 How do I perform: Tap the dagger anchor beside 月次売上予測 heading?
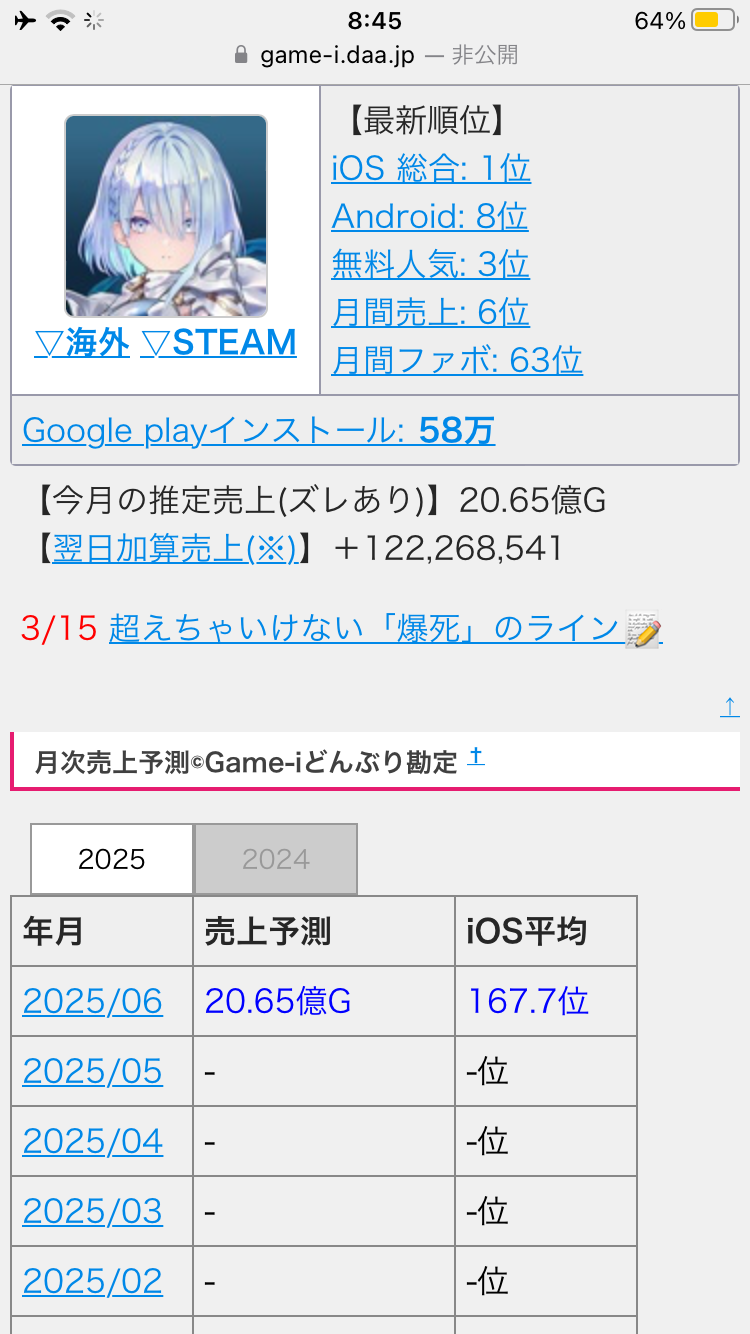476,757
